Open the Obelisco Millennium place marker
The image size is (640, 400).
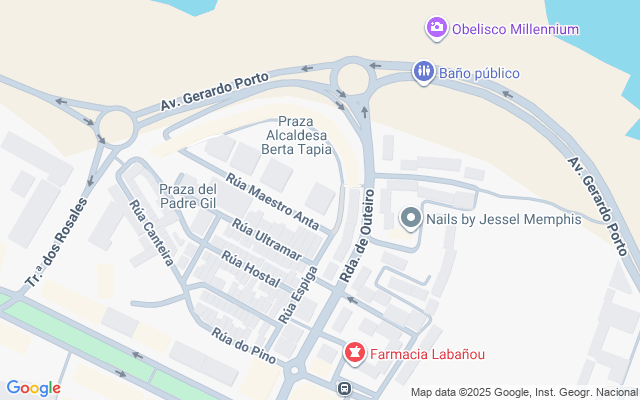pyautogui.click(x=436, y=28)
